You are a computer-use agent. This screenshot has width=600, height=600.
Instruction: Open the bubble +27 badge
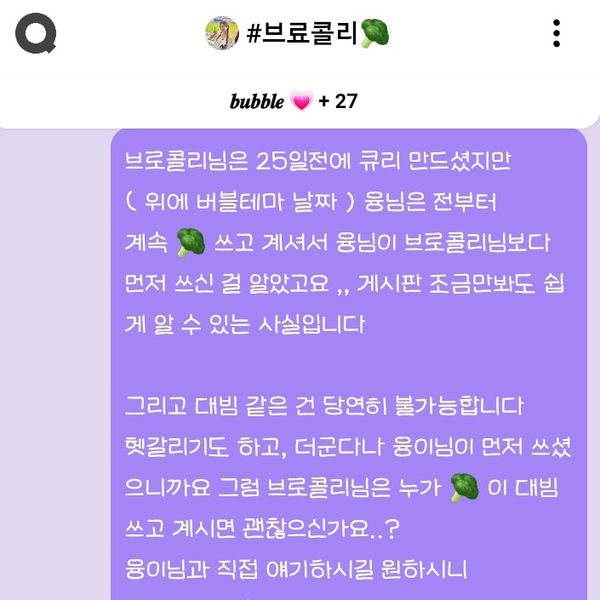[x=294, y=101]
